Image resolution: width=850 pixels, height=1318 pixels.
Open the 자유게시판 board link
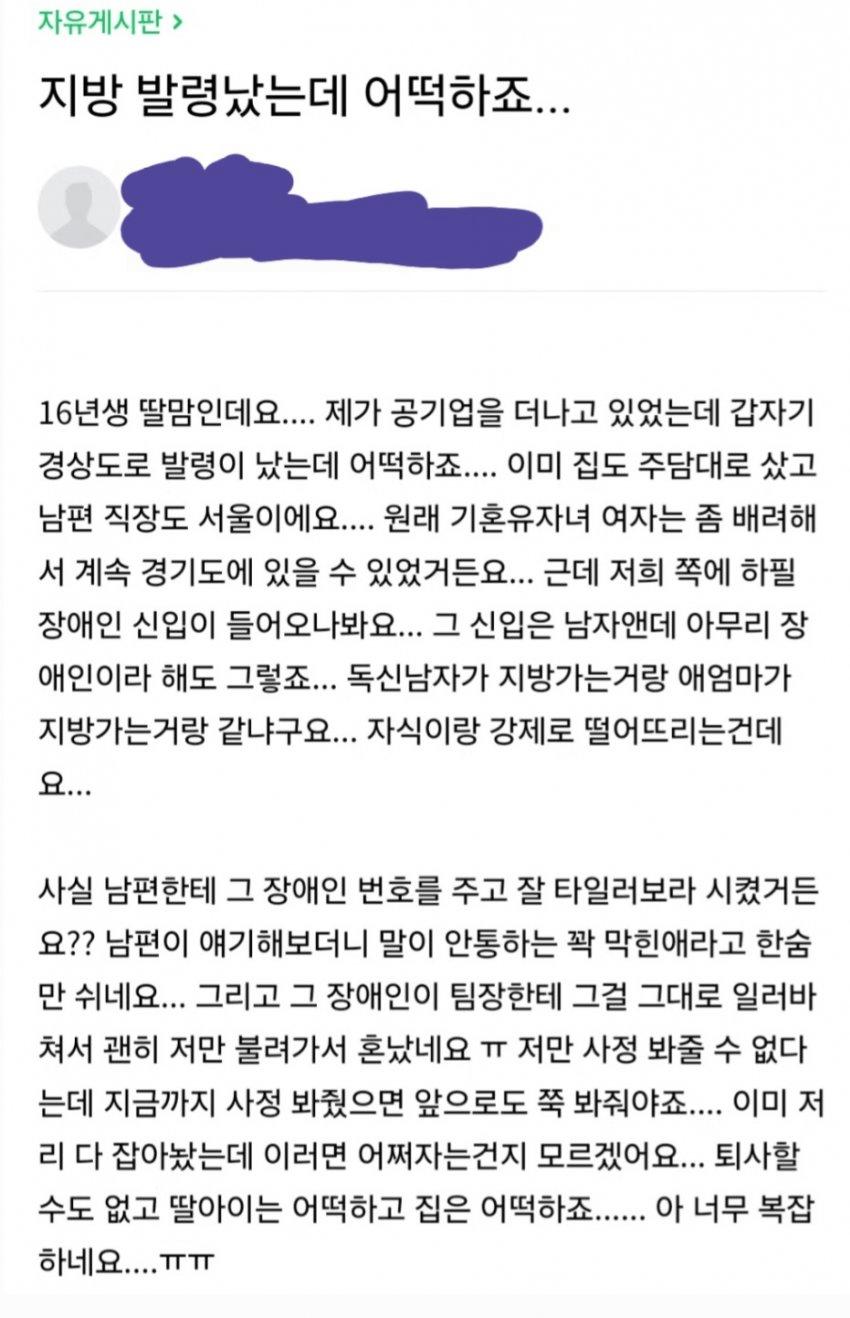click(x=108, y=22)
